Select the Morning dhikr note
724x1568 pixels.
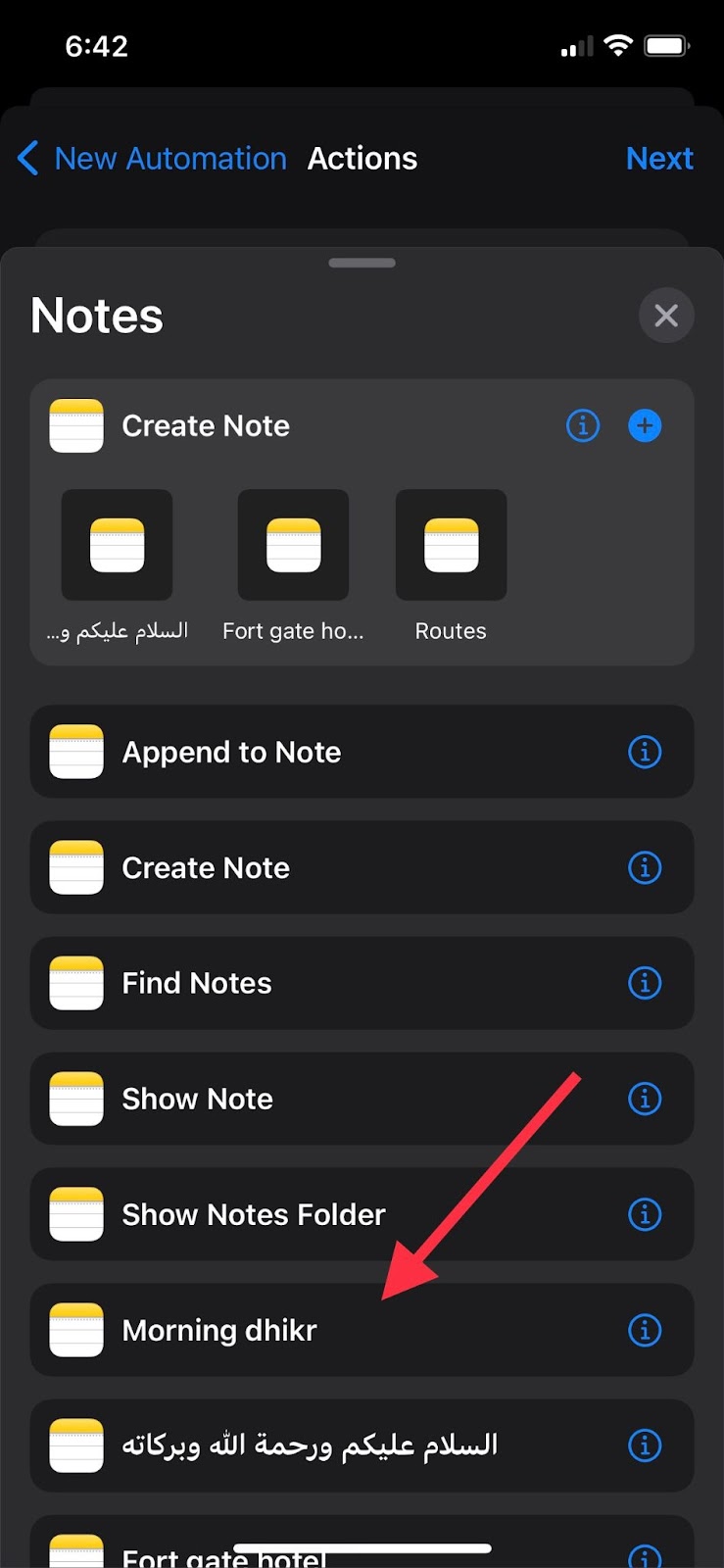point(294,1330)
